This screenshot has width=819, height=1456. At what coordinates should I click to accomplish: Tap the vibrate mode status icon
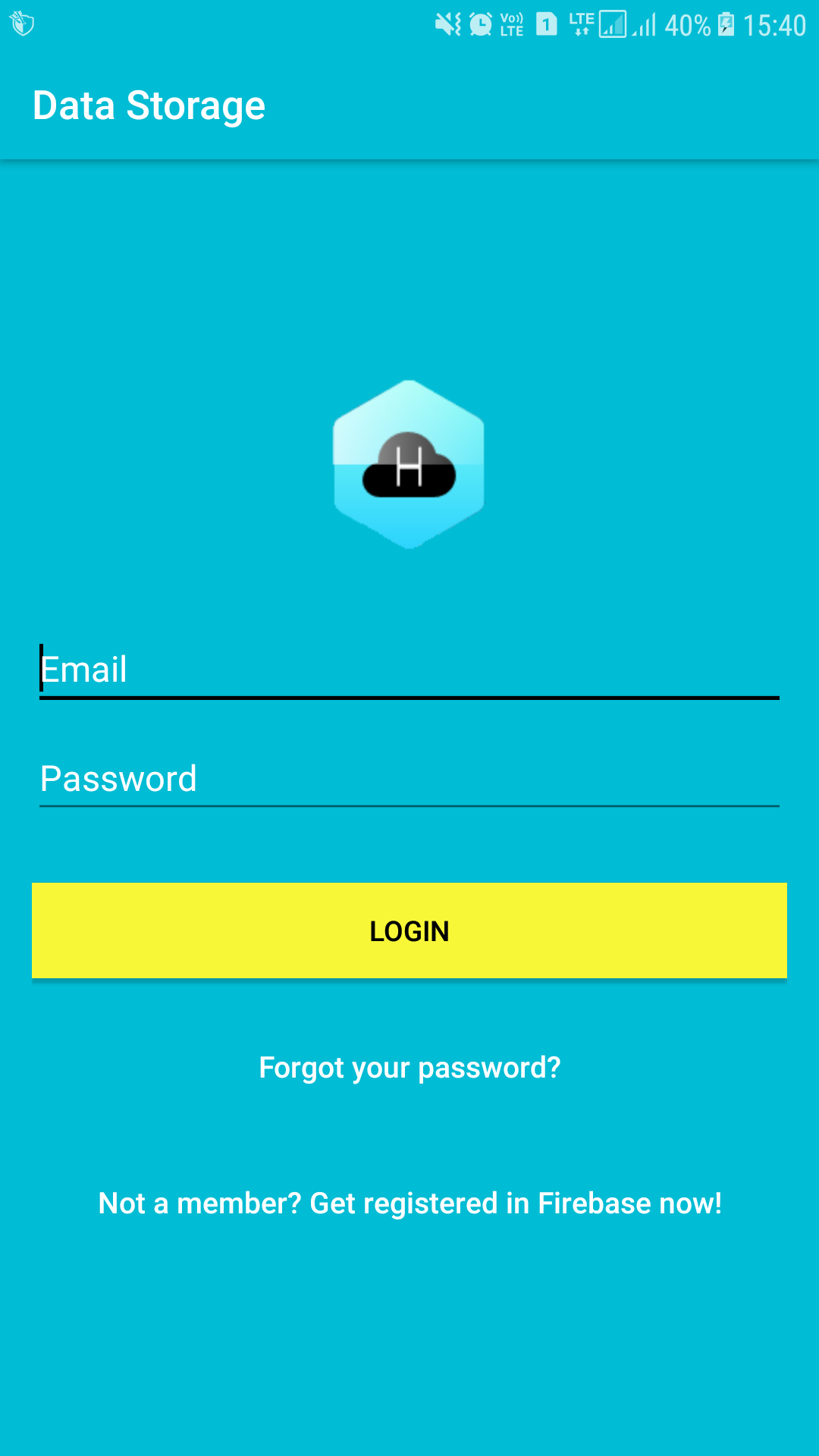pos(447,24)
